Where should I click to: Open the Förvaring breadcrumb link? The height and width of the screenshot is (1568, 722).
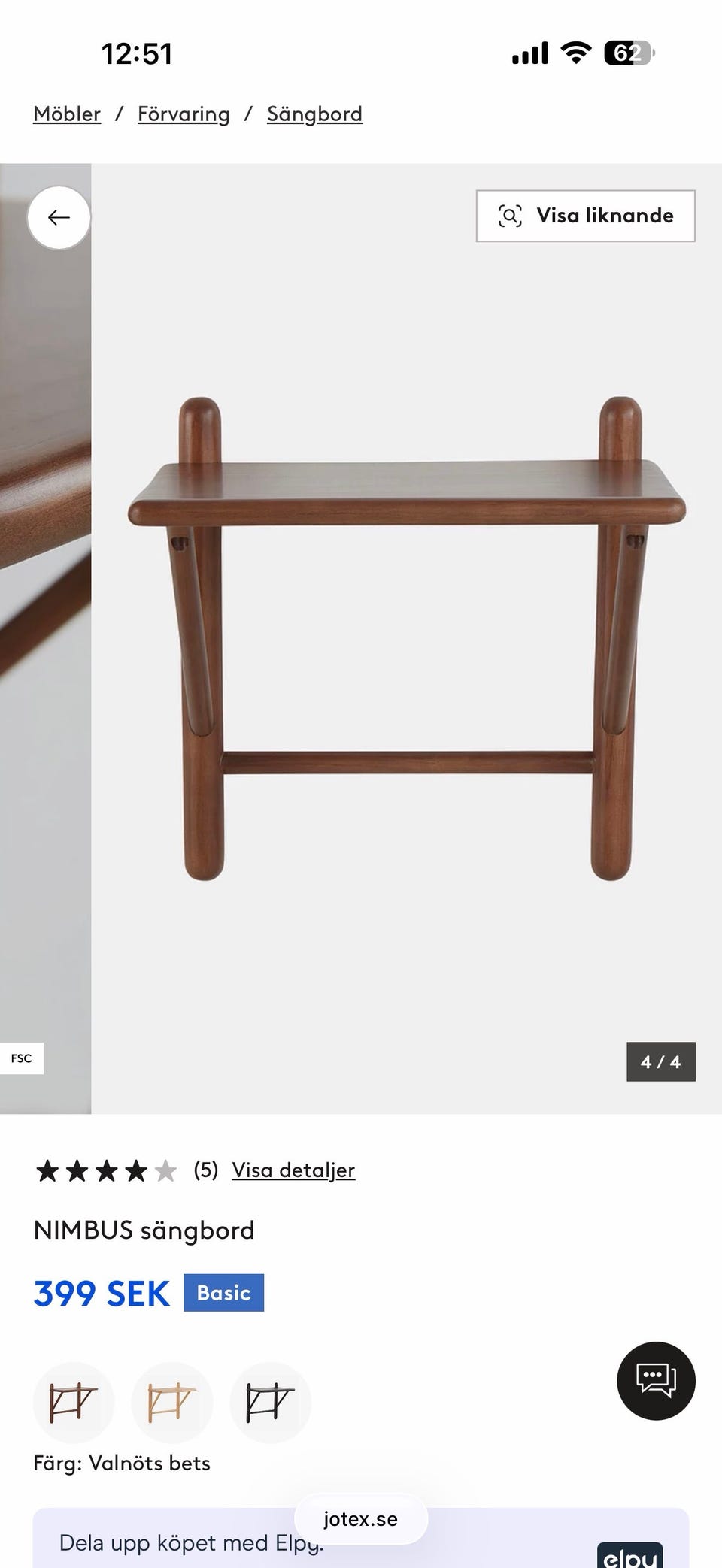[184, 114]
